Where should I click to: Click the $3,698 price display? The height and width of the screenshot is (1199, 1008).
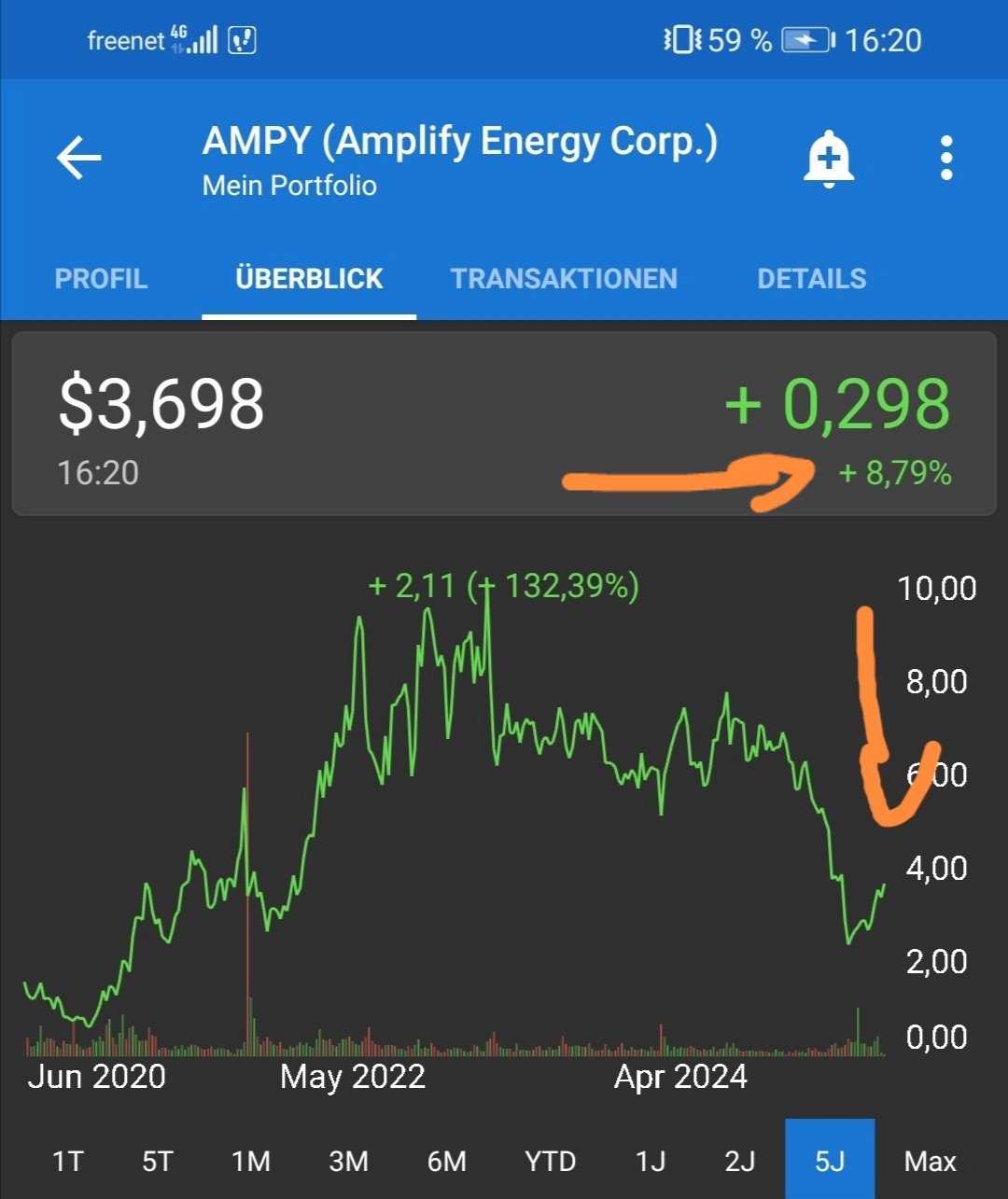tap(161, 403)
